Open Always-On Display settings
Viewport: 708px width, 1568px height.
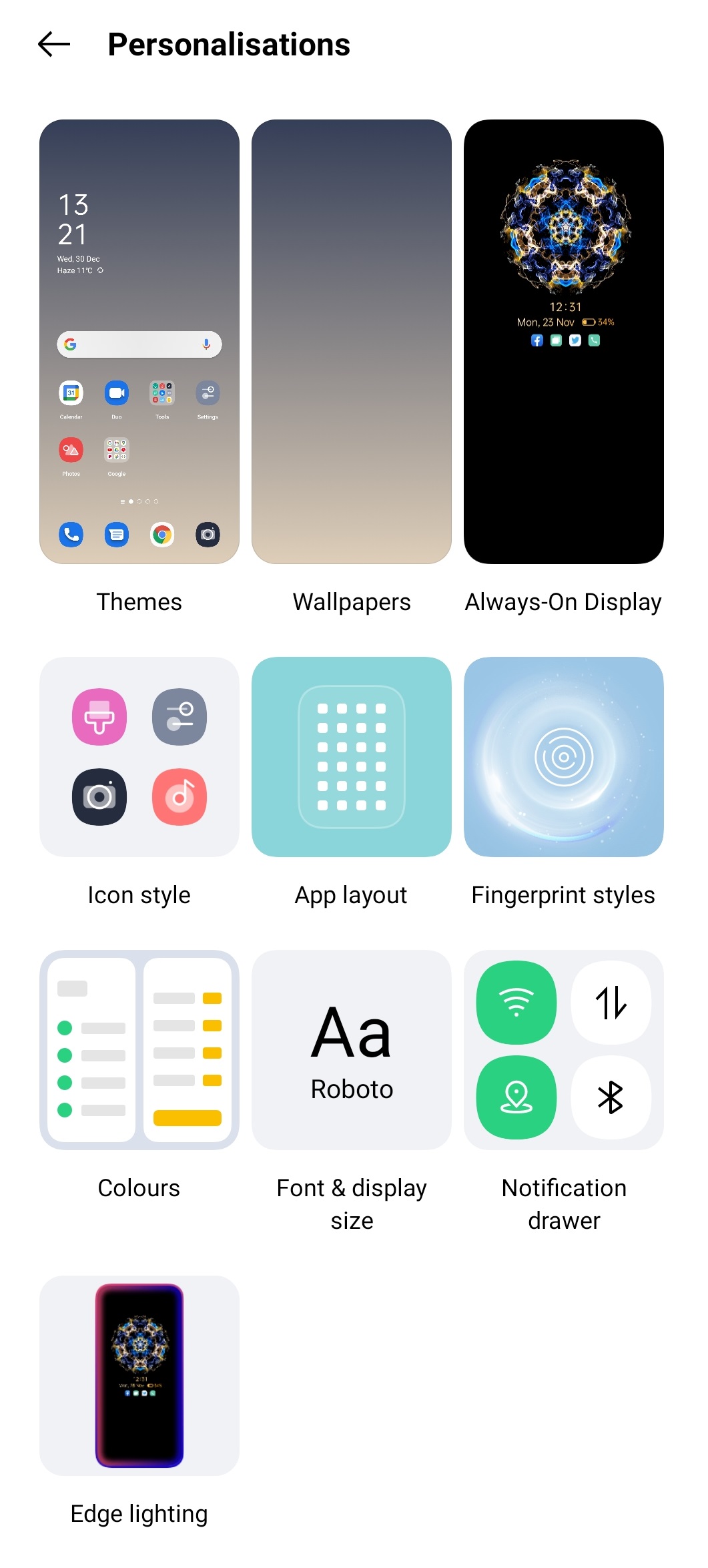tap(563, 342)
